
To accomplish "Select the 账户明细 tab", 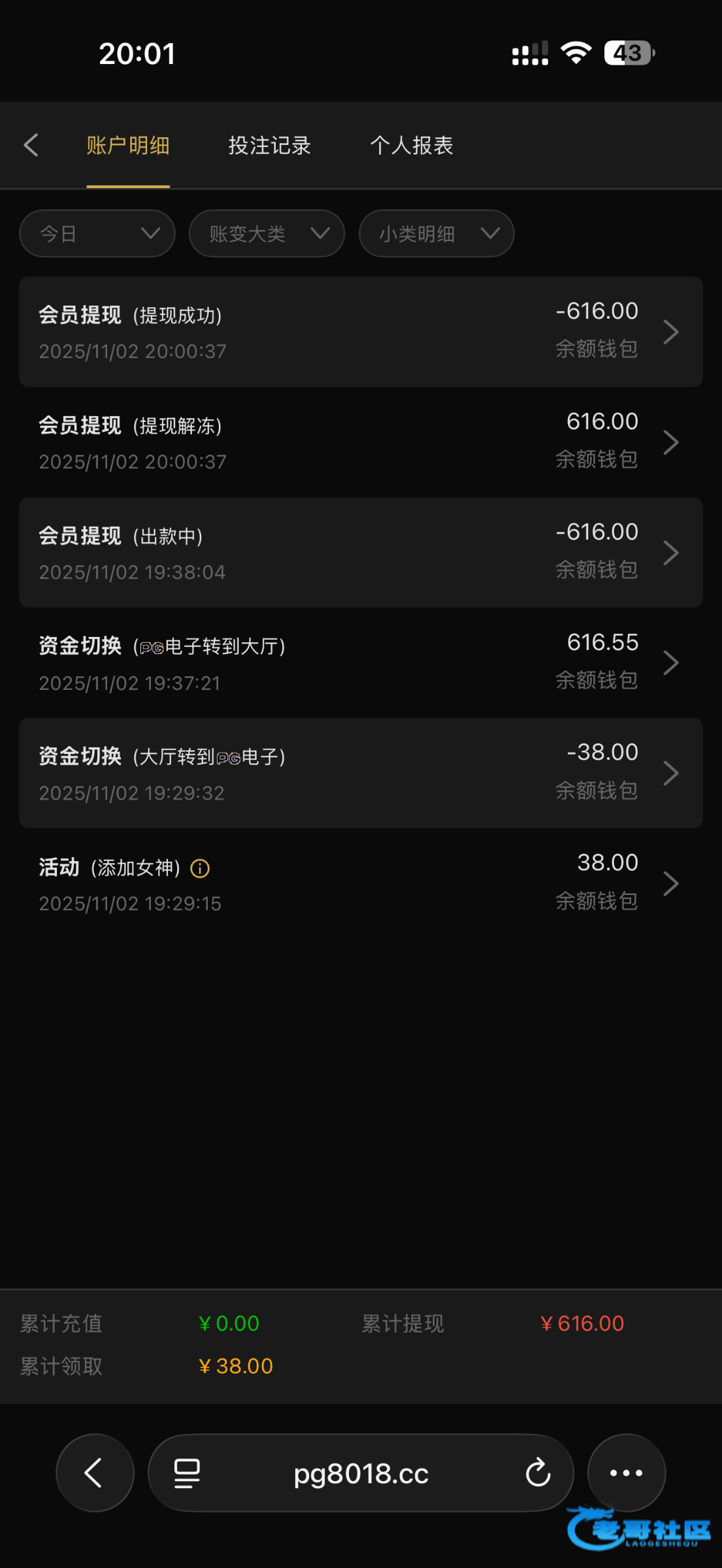I will (x=128, y=145).
